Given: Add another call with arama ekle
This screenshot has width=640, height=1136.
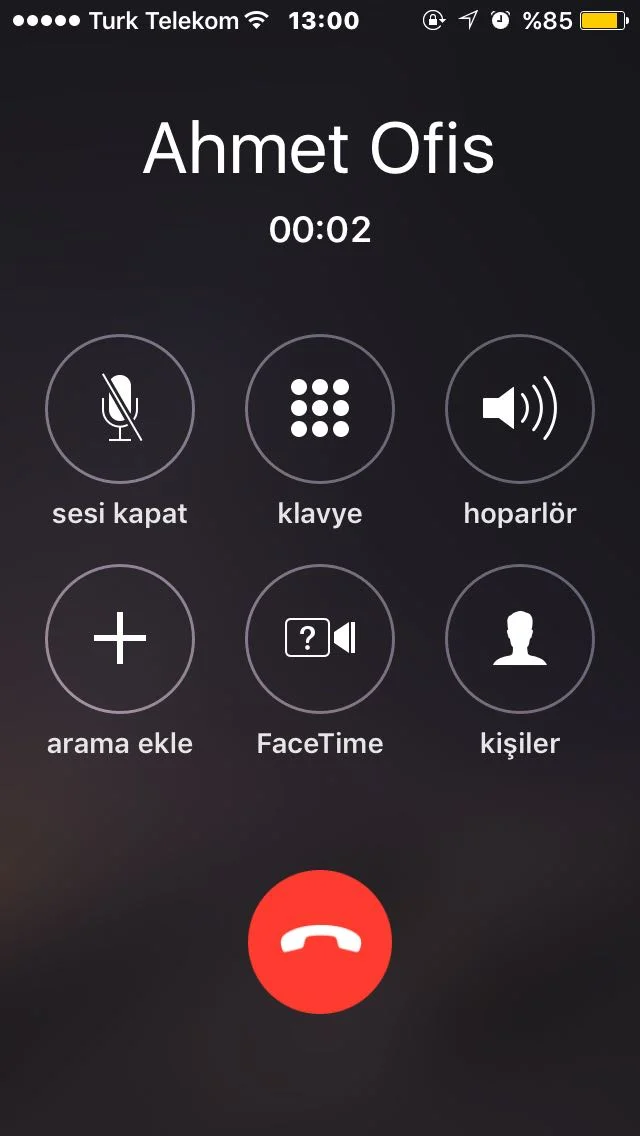Looking at the screenshot, I should pyautogui.click(x=120, y=639).
